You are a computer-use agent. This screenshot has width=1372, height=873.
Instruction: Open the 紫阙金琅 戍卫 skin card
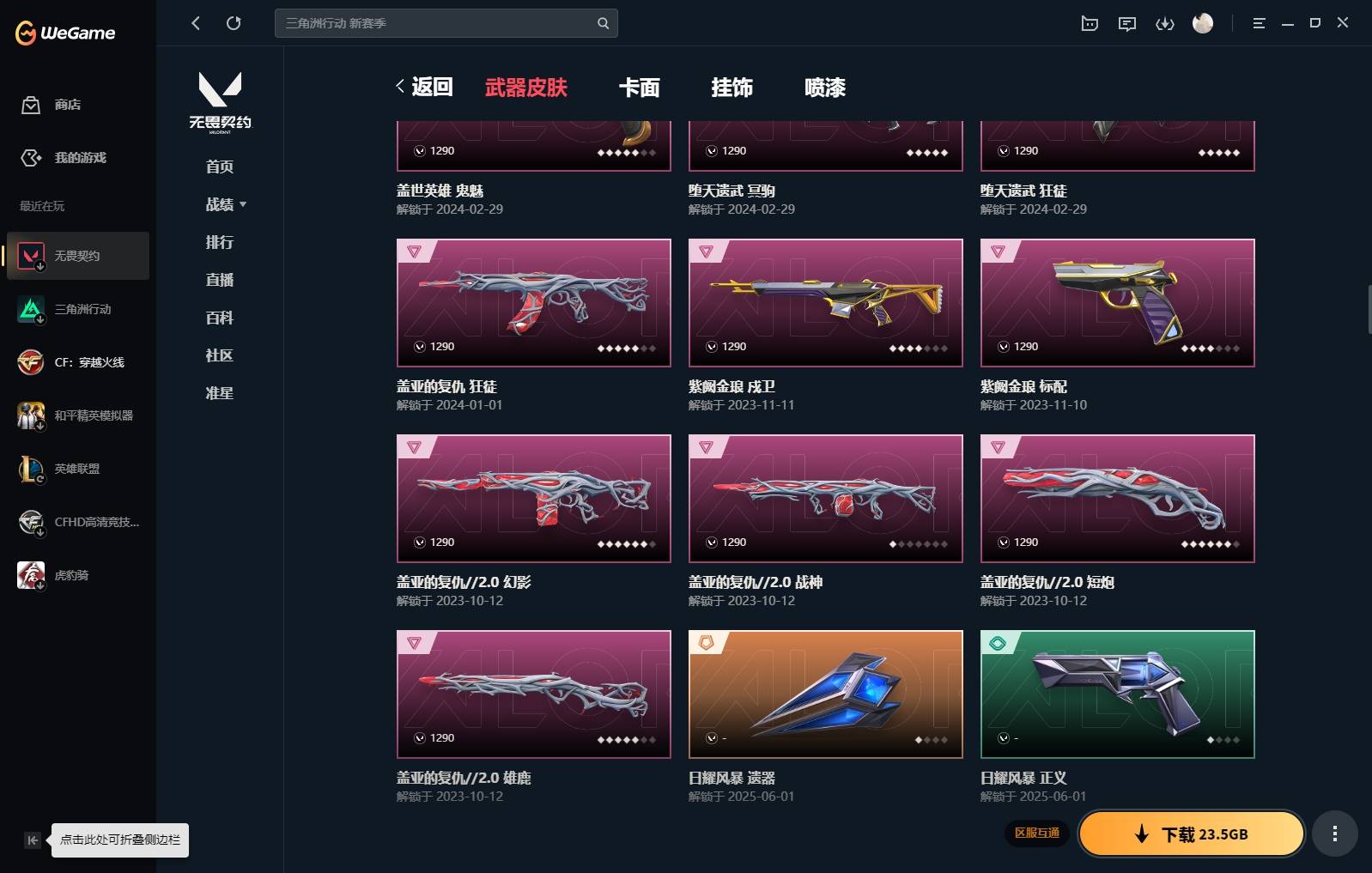tap(825, 302)
